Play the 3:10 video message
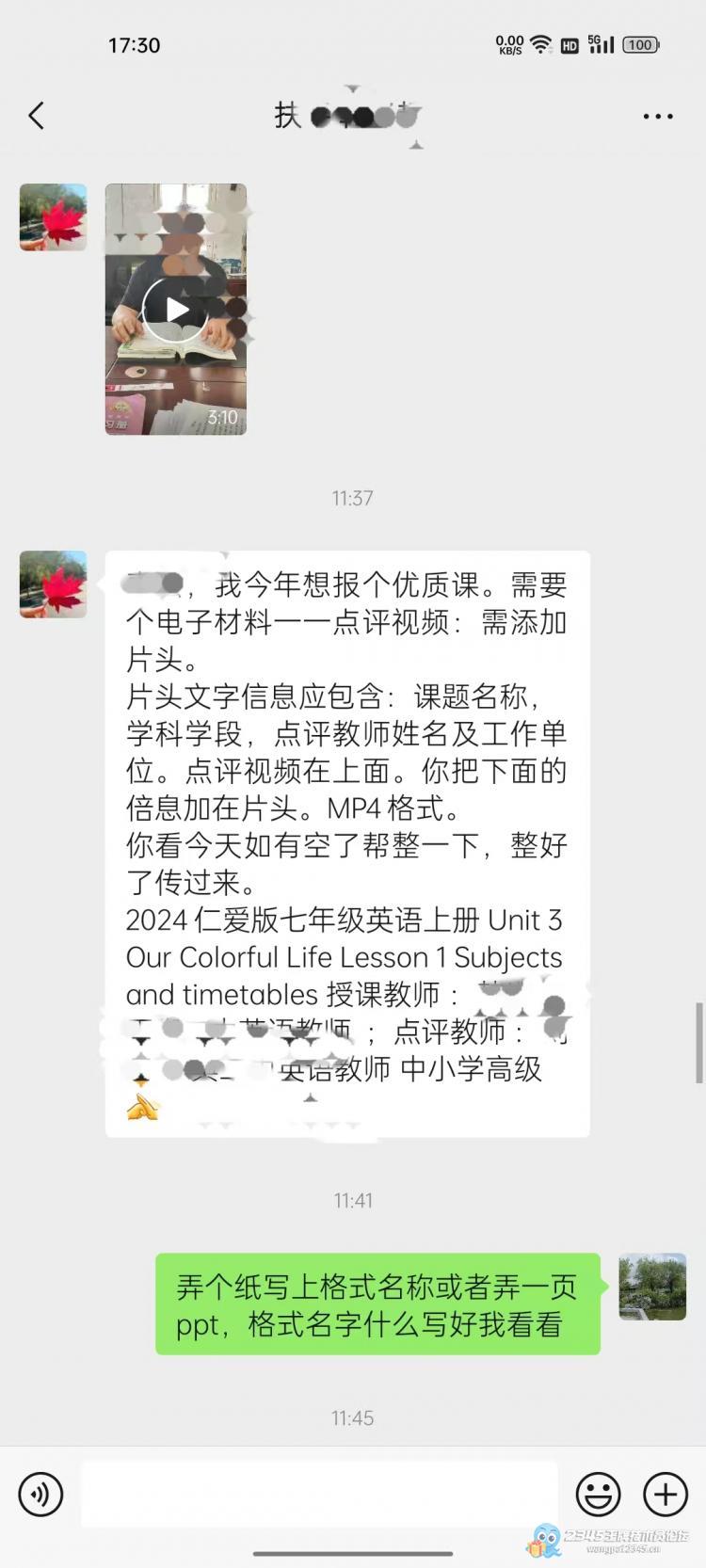Viewport: 706px width, 1568px height. [175, 310]
